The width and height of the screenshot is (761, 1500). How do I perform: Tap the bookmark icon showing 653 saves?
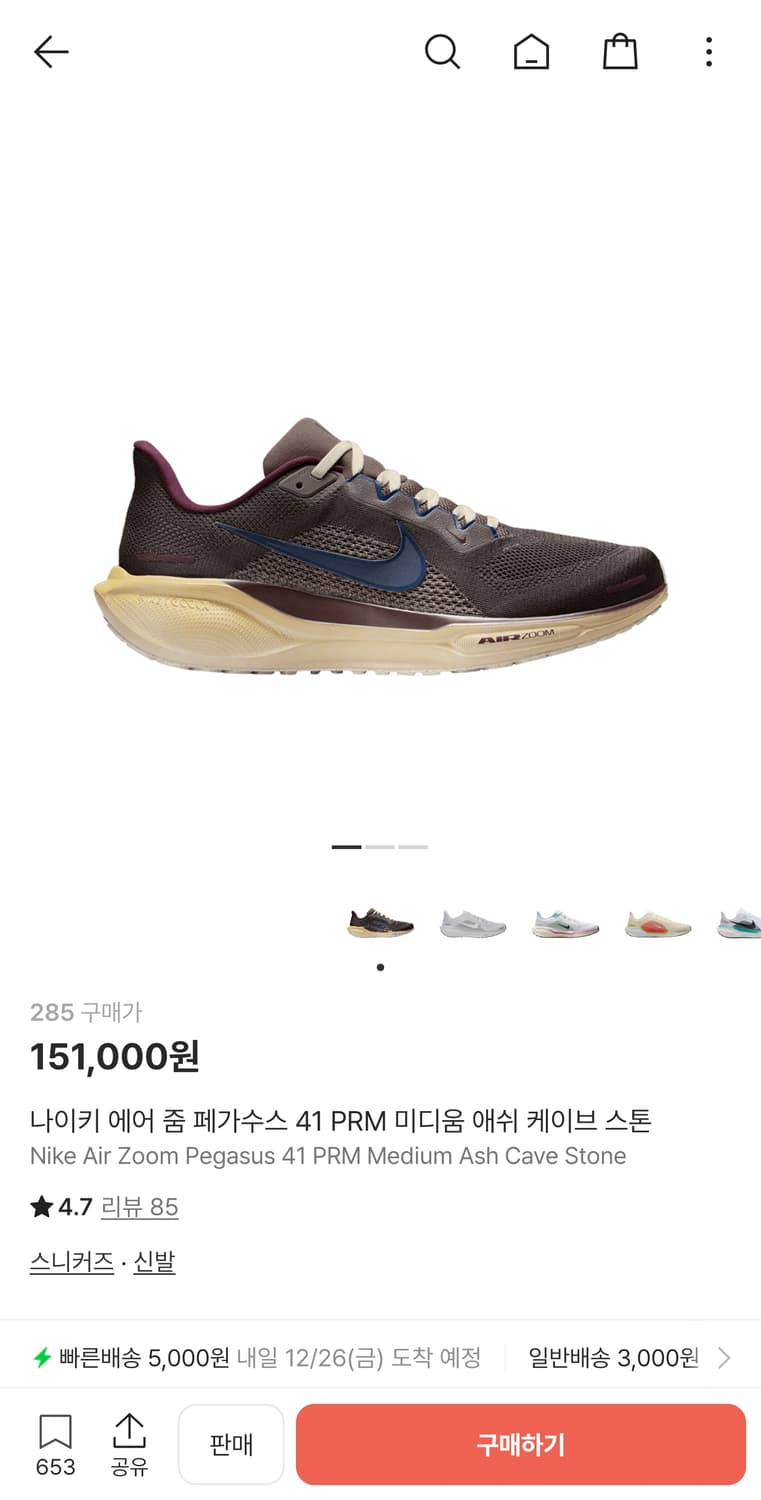click(55, 1432)
